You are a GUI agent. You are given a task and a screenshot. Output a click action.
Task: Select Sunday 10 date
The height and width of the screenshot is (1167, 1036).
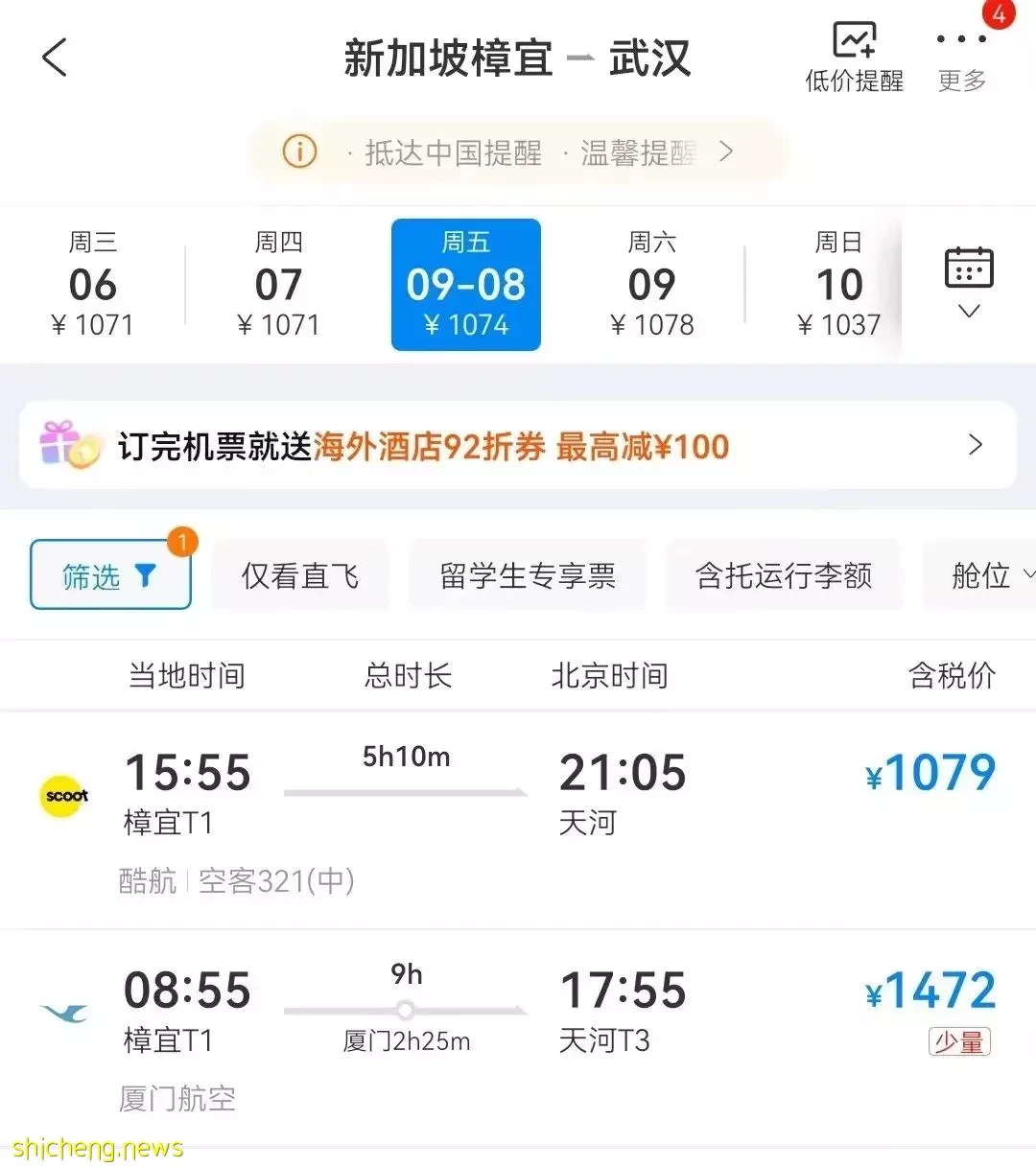[x=837, y=285]
